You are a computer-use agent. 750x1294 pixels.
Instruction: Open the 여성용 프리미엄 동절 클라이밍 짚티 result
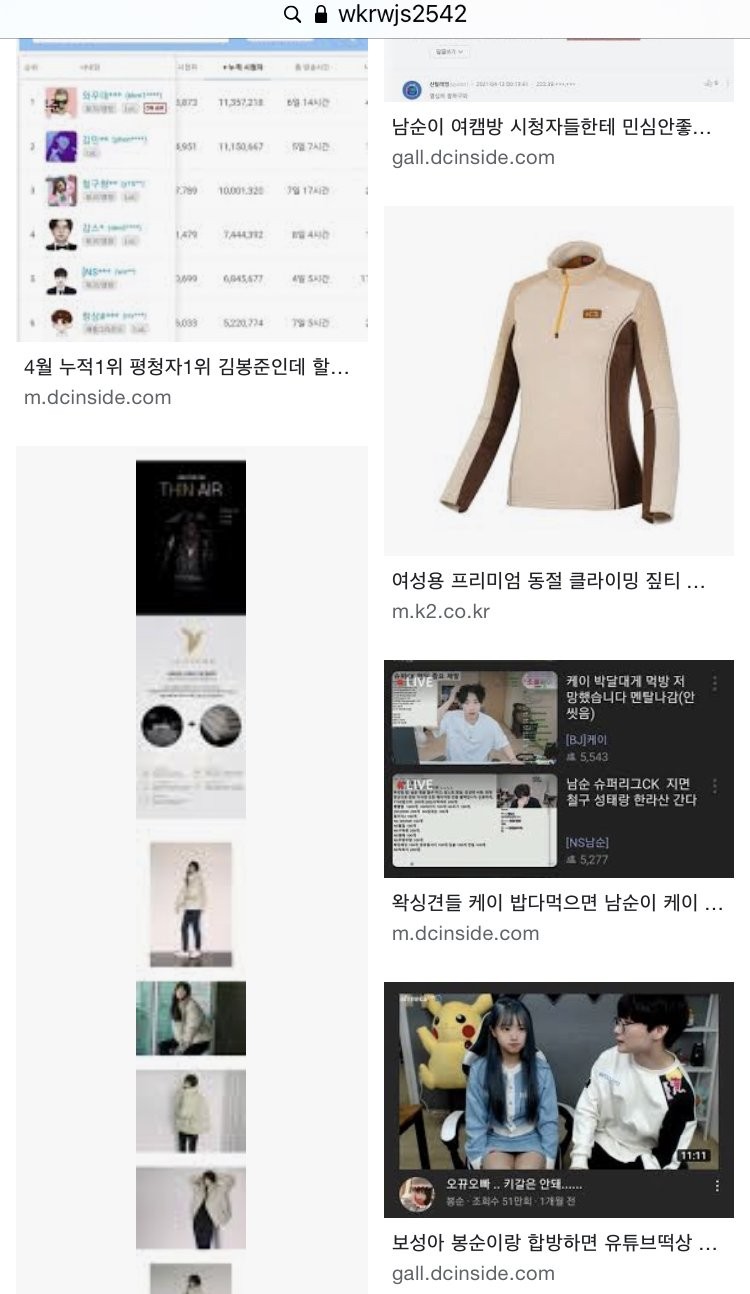[549, 580]
